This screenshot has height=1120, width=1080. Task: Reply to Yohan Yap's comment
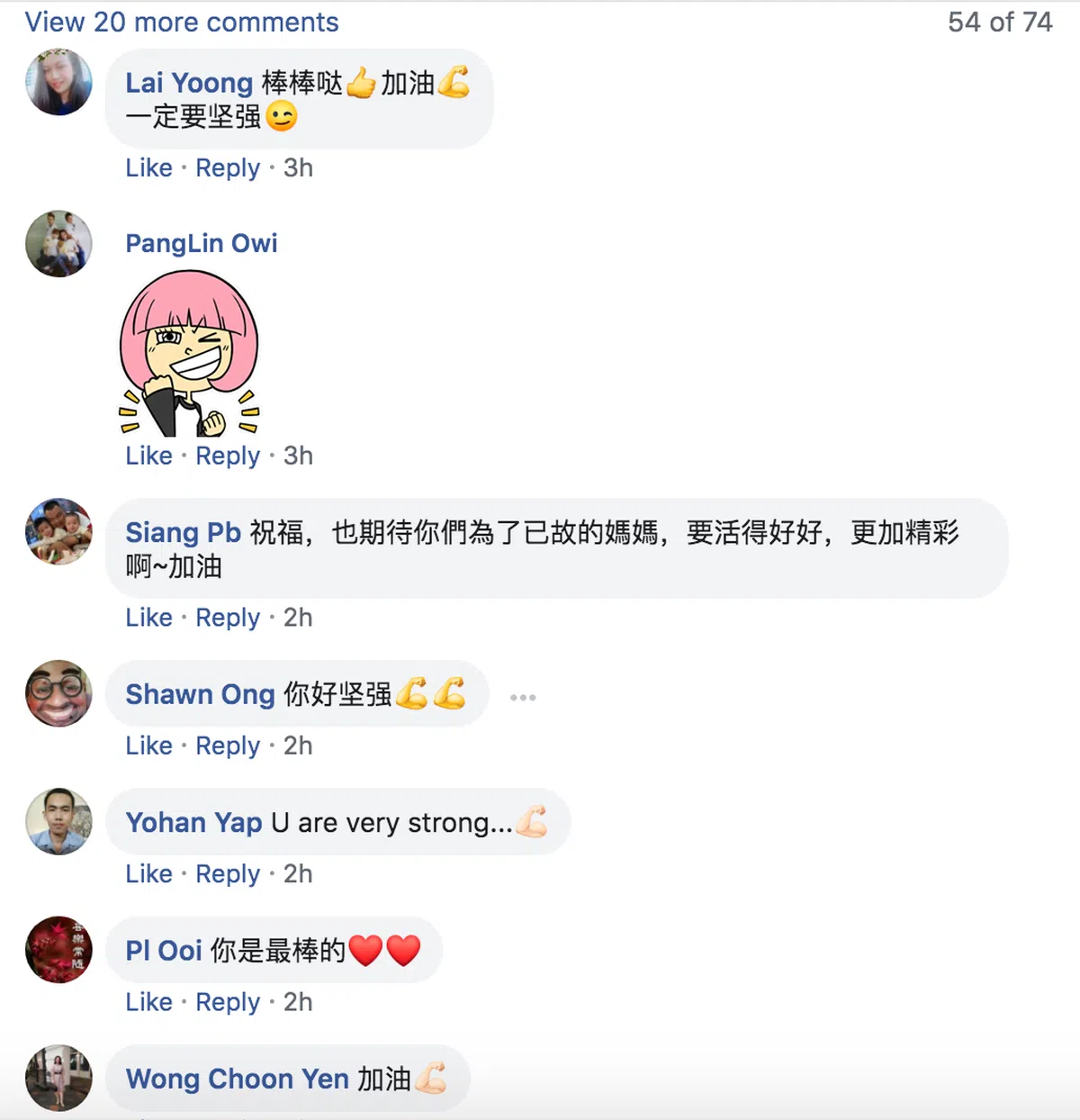(228, 874)
